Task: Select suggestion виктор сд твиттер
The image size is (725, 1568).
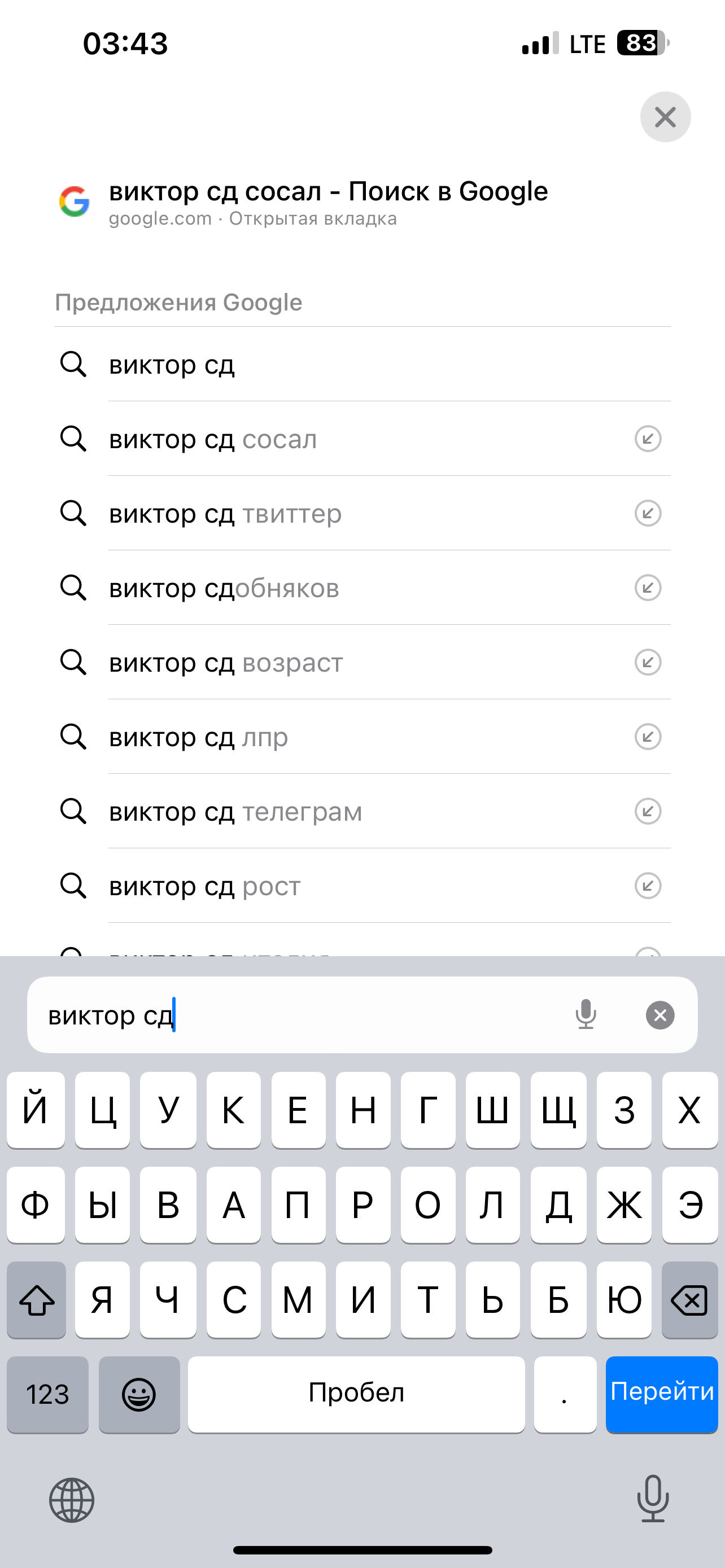Action: coord(225,514)
